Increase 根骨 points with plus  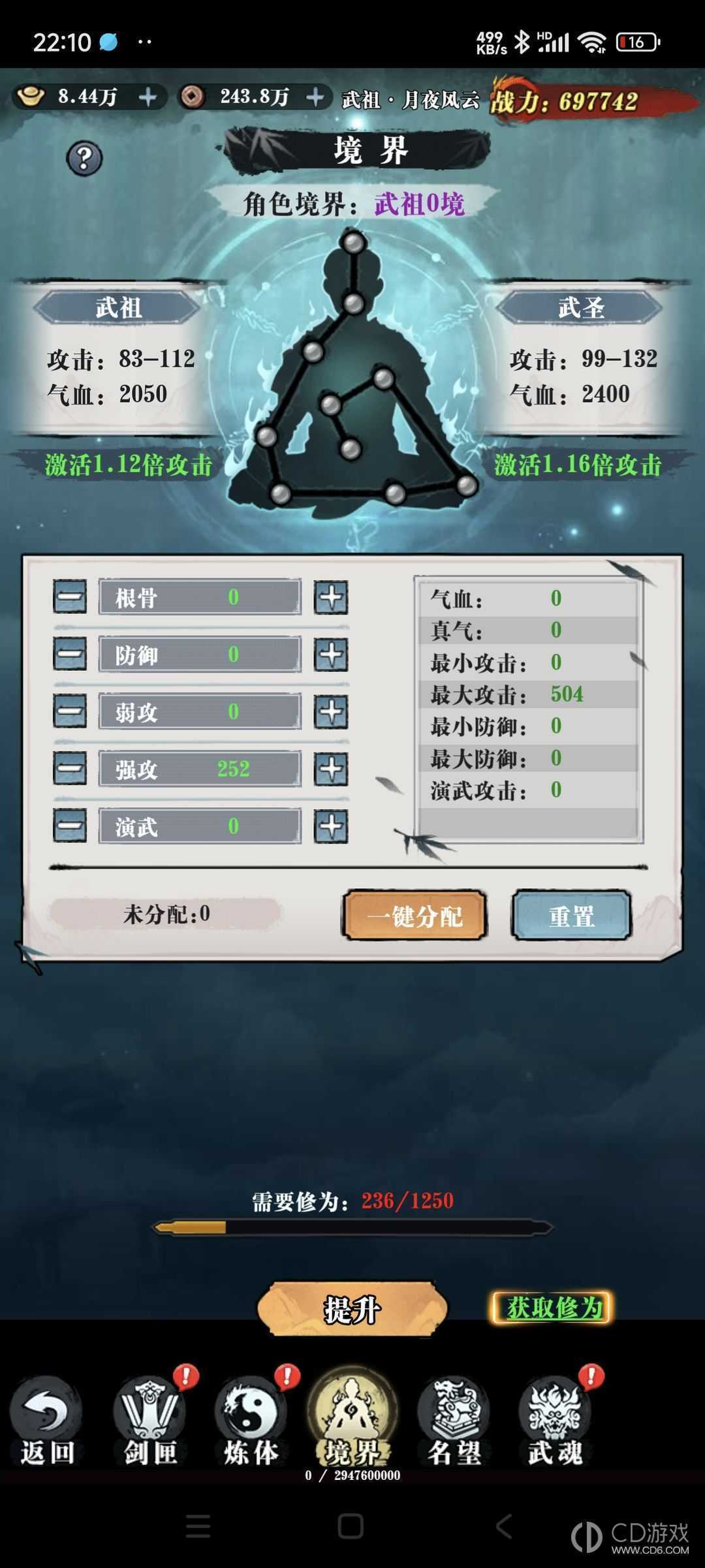[331, 597]
